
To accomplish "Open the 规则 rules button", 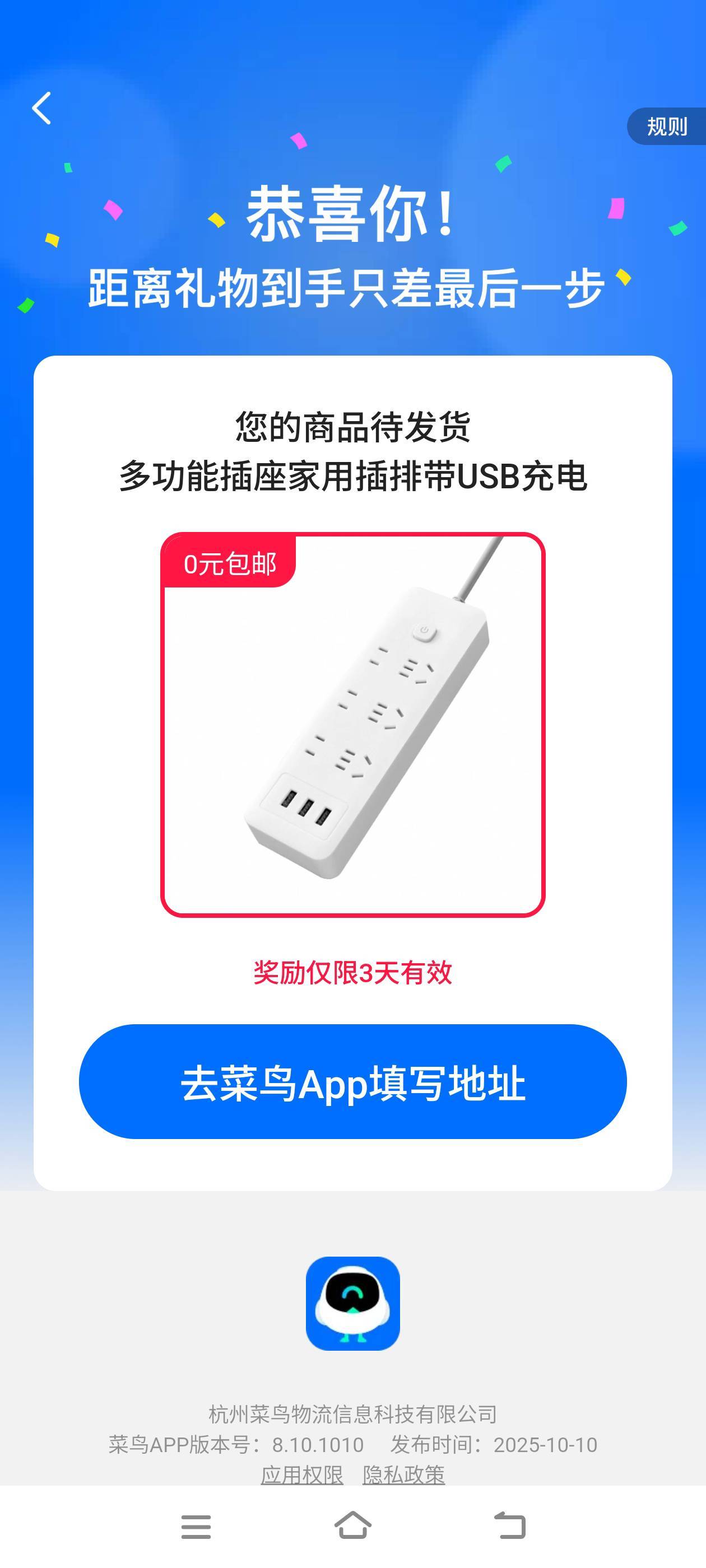I will click(x=666, y=127).
